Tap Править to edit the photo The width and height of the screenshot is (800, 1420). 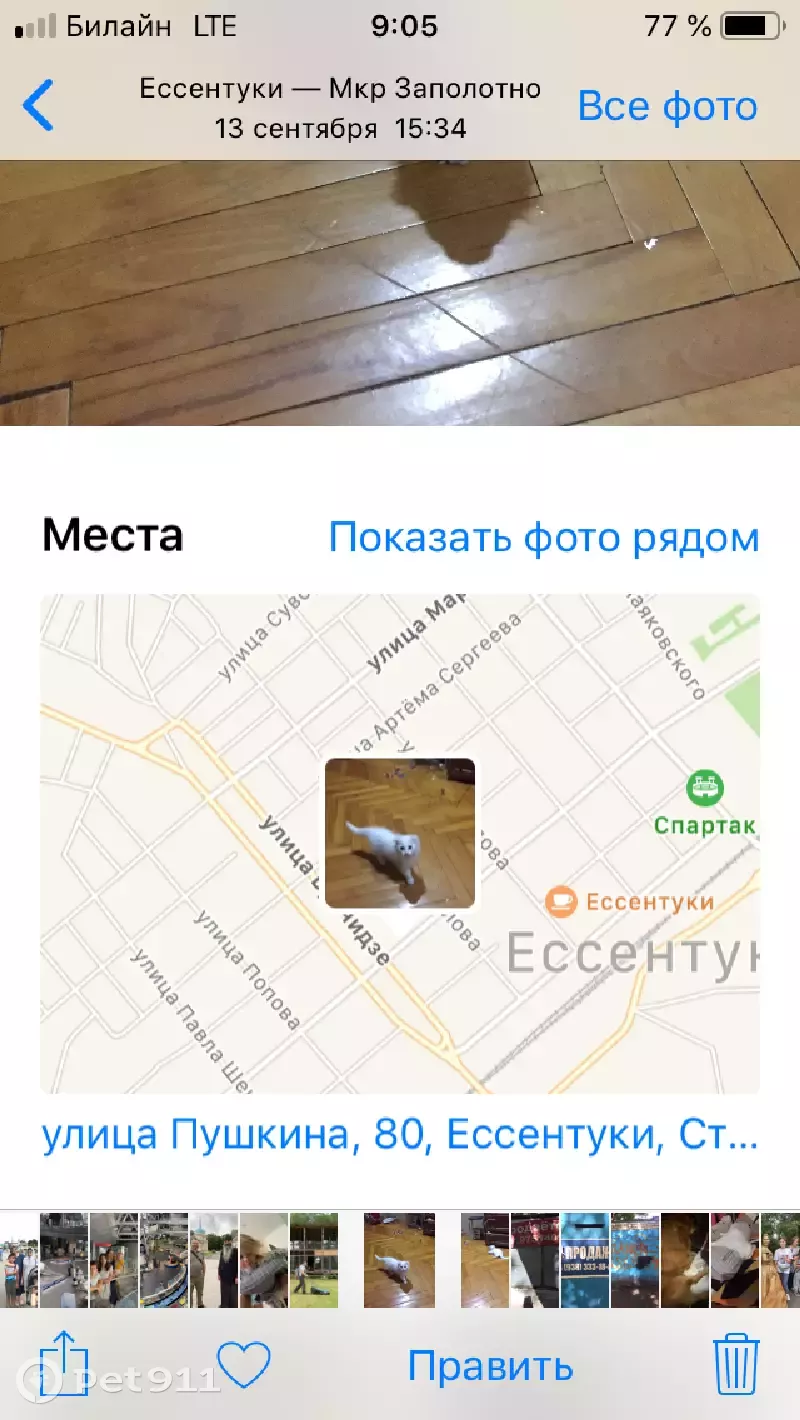coord(490,1366)
